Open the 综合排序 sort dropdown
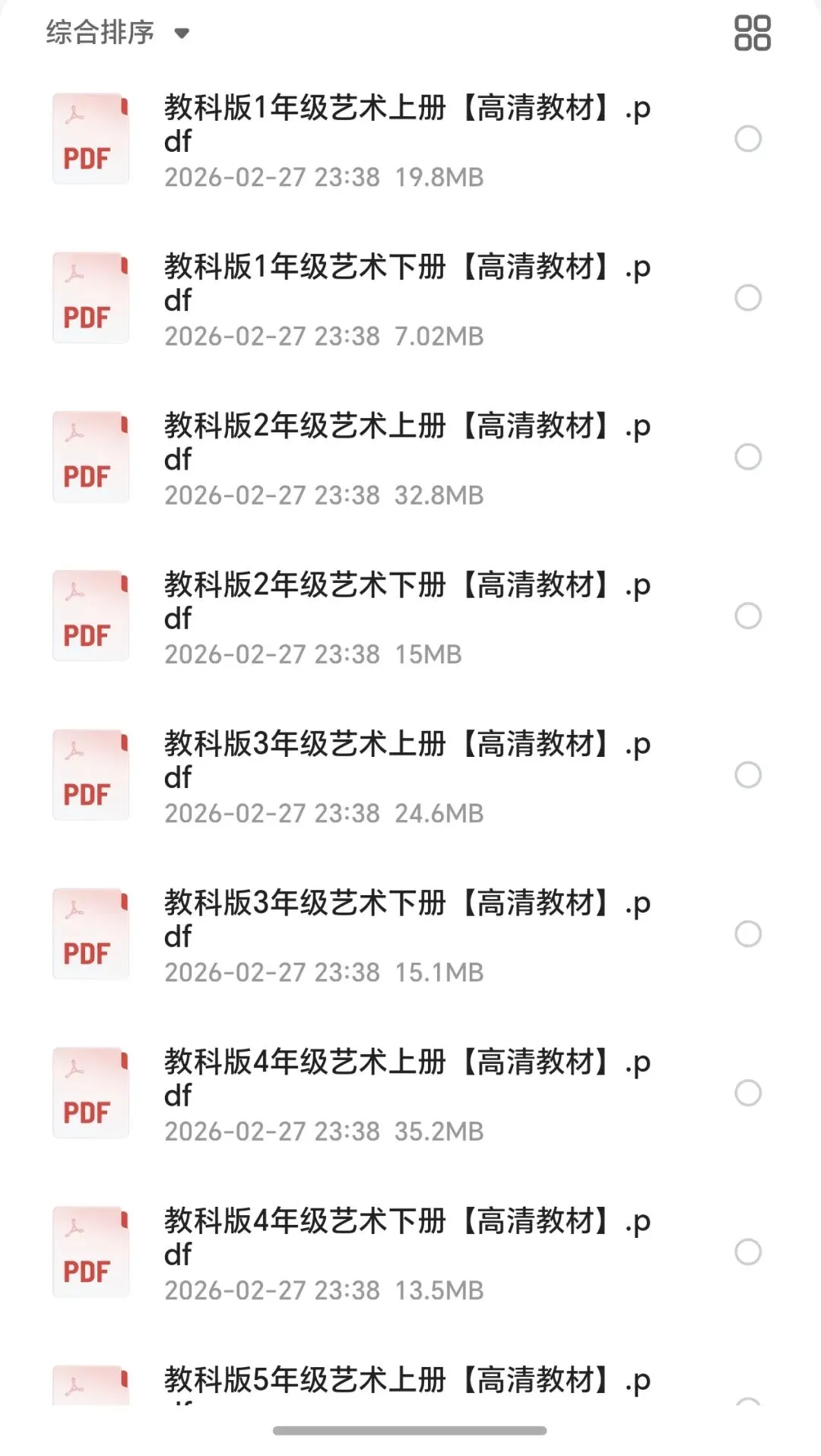Image resolution: width=821 pixels, height=1456 pixels. pos(117,33)
